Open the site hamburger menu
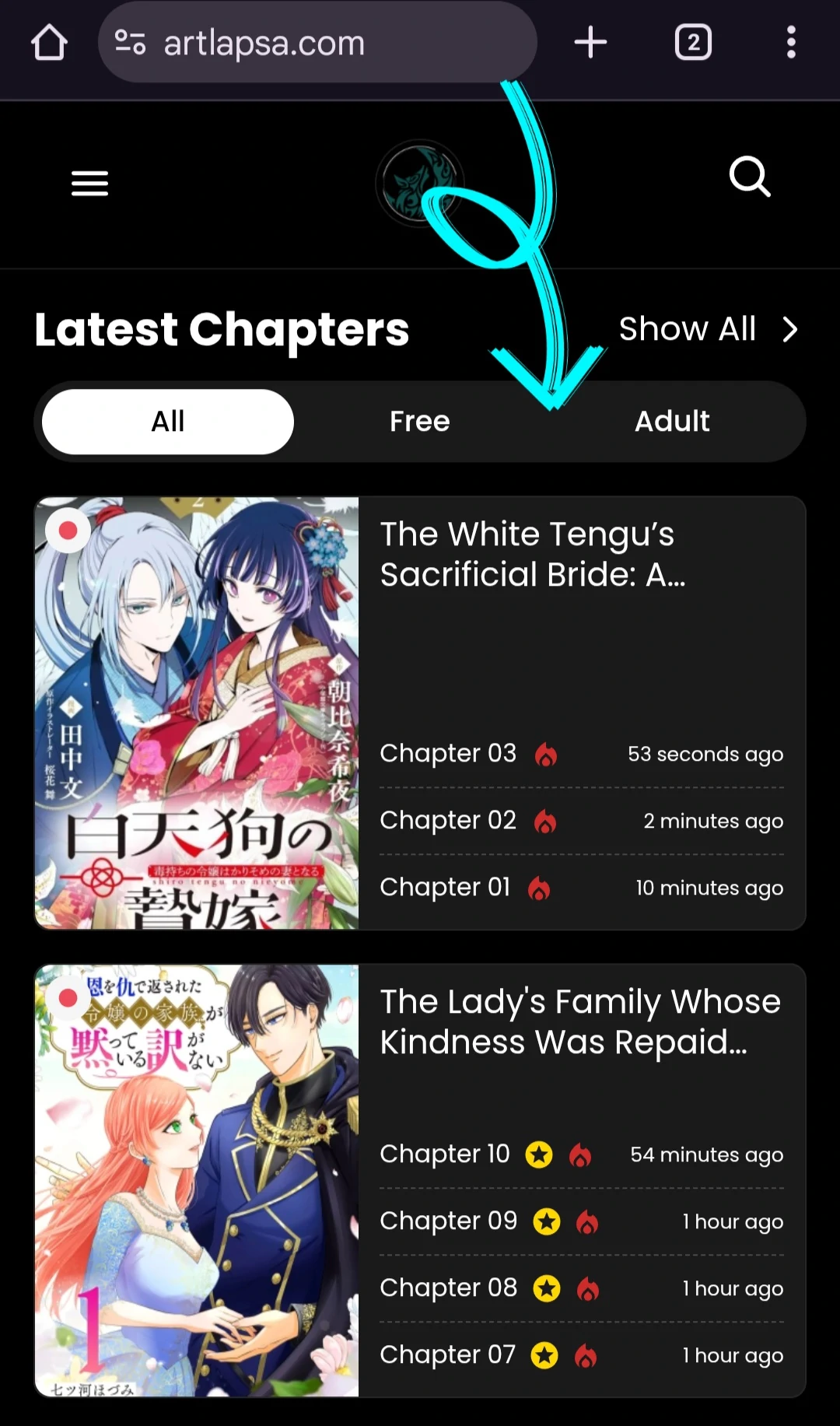 pos(89,184)
